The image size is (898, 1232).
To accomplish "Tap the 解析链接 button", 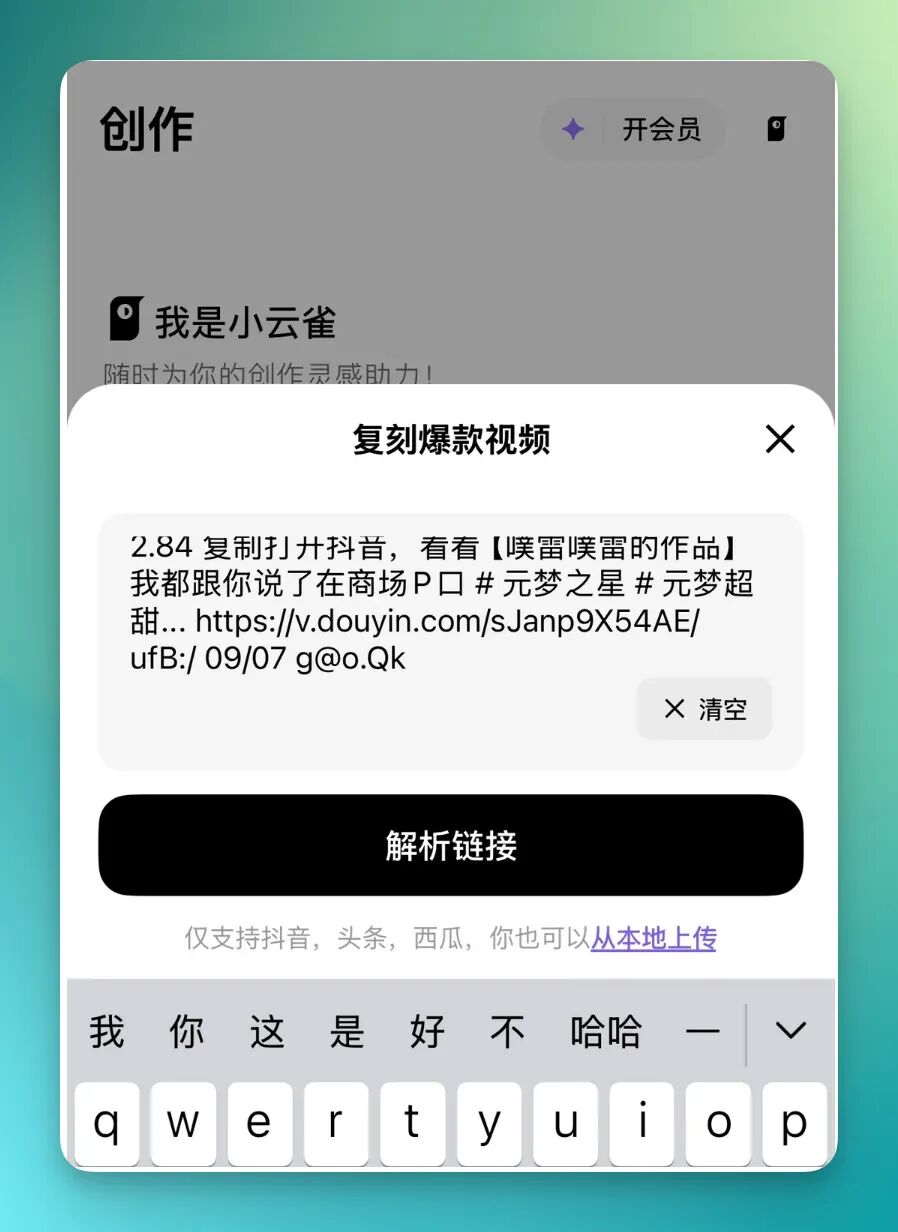I will tap(451, 845).
